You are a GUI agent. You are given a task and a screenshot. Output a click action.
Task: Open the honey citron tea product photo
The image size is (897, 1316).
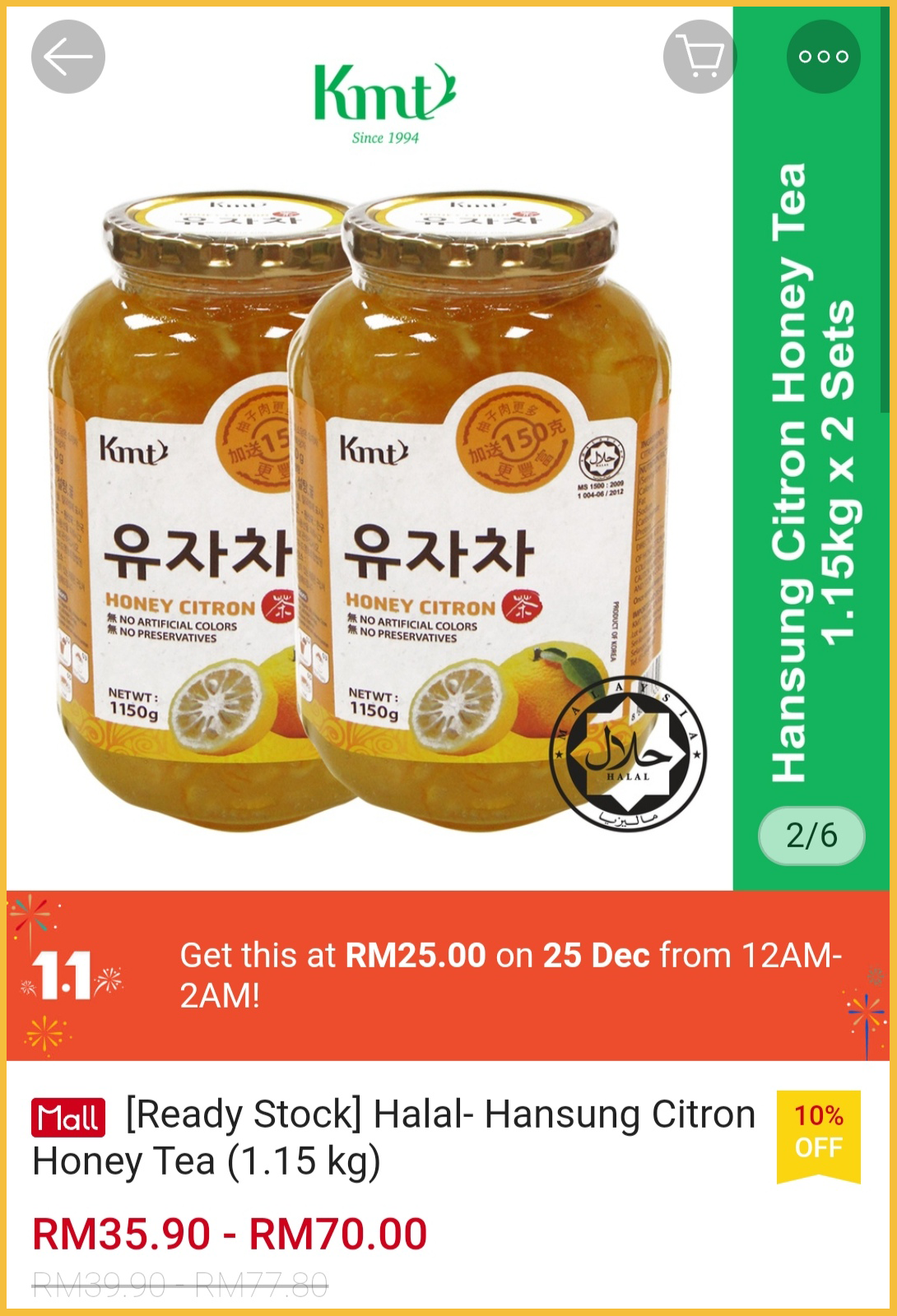coord(370,510)
